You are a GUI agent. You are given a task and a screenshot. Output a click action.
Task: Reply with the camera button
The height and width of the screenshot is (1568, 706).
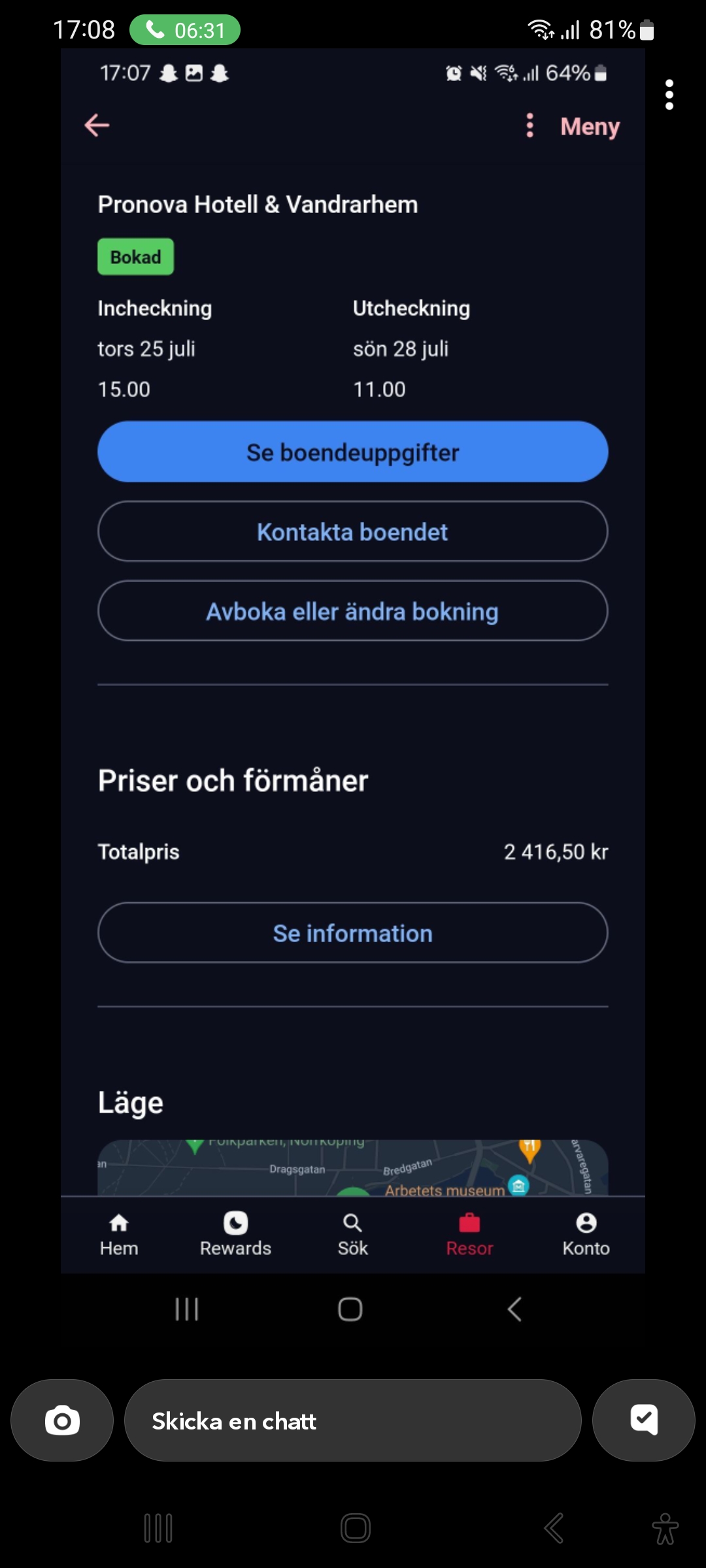click(x=62, y=1420)
